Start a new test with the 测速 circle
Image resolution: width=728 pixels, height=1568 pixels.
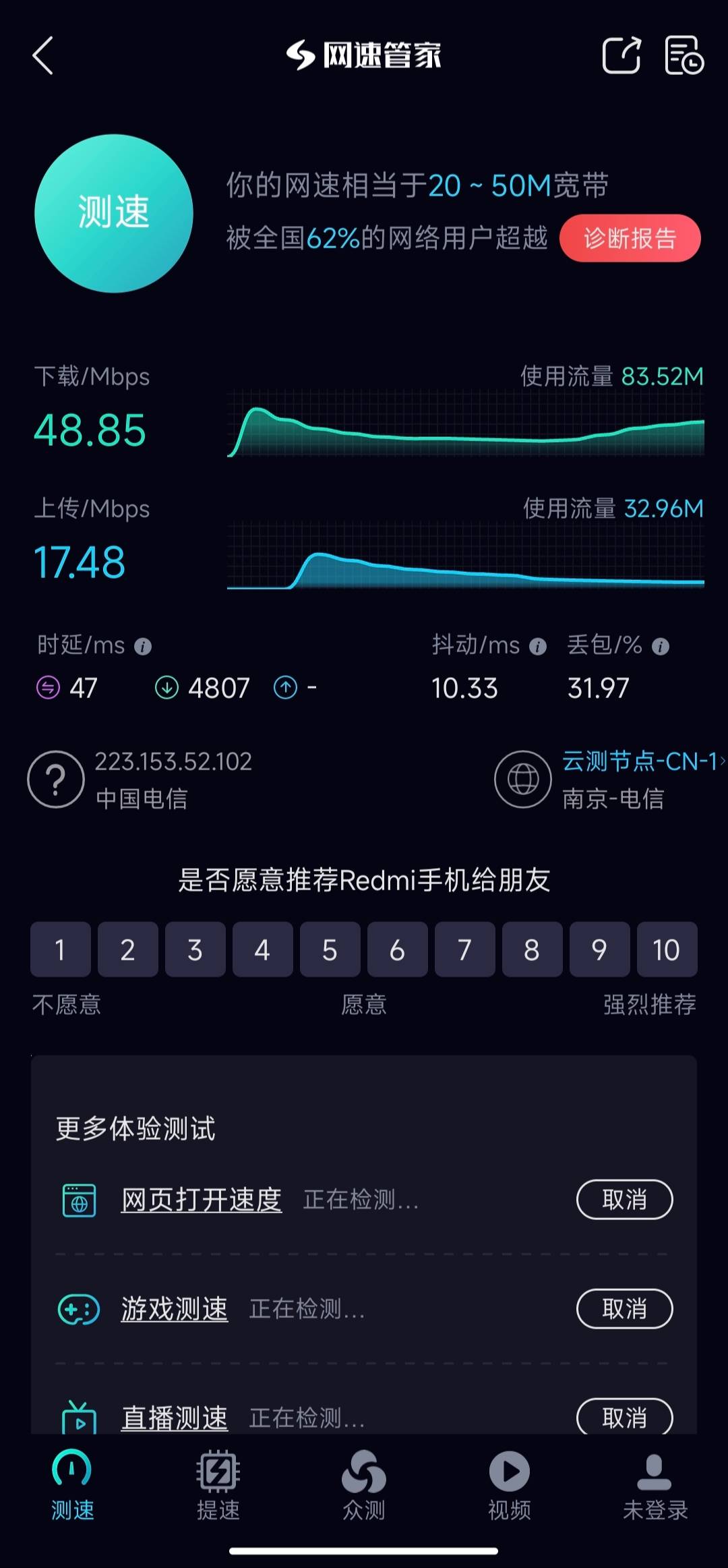(x=114, y=213)
